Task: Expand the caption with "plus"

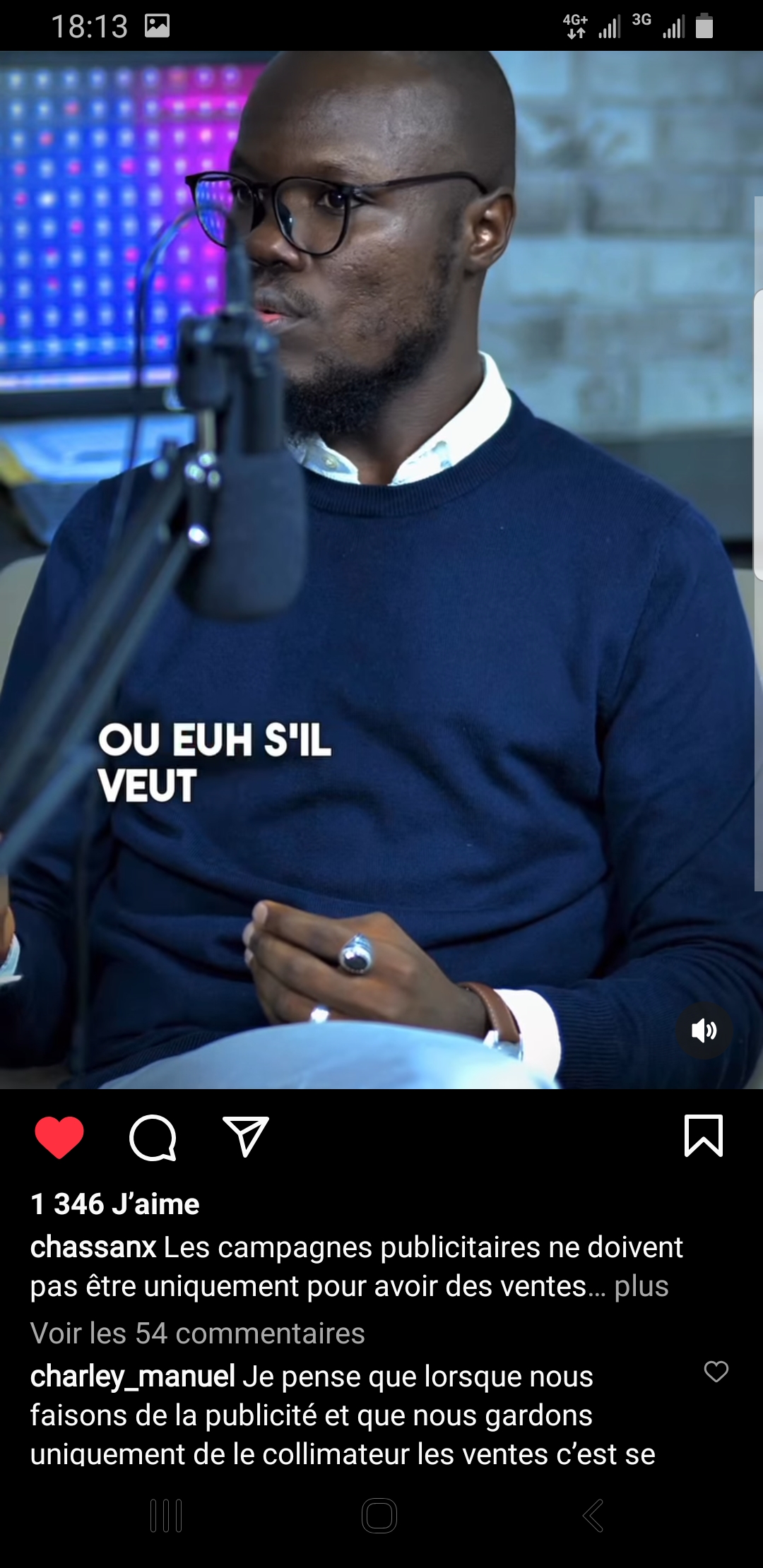Action: coord(641,1286)
